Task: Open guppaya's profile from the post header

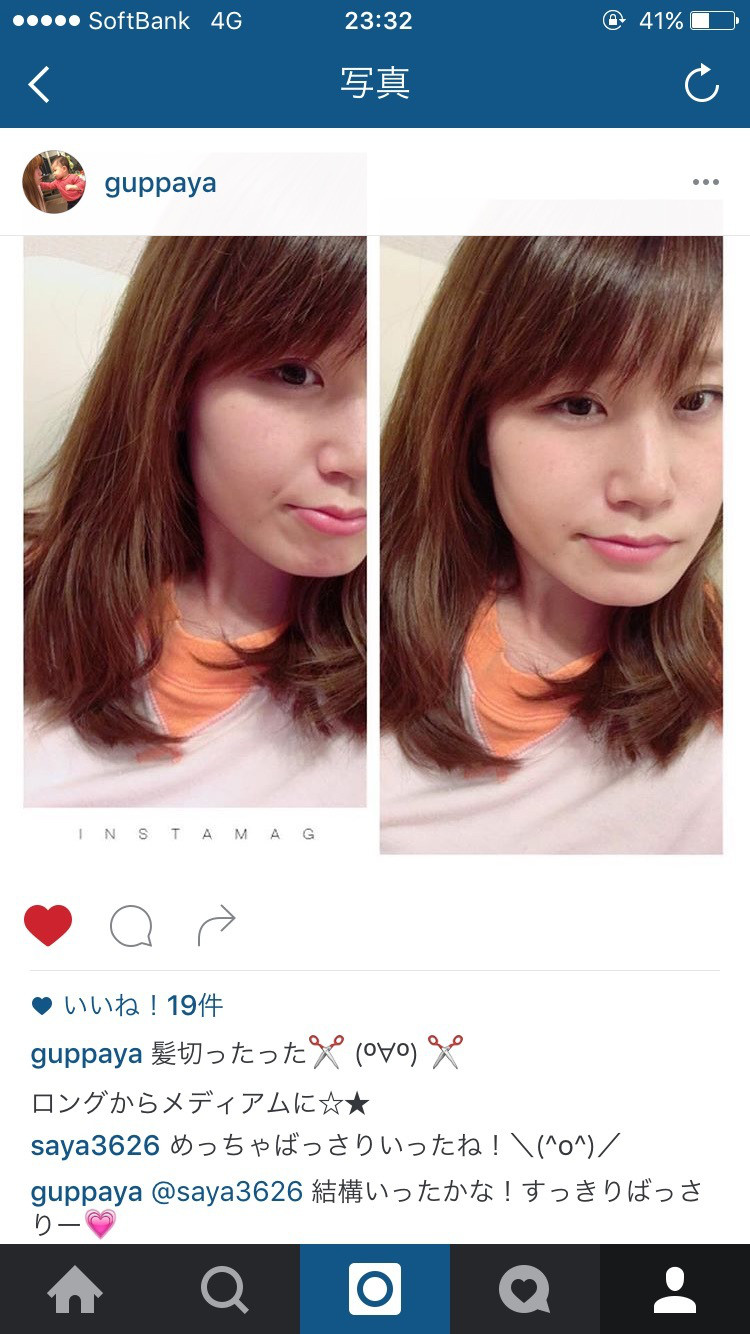Action: pos(160,183)
